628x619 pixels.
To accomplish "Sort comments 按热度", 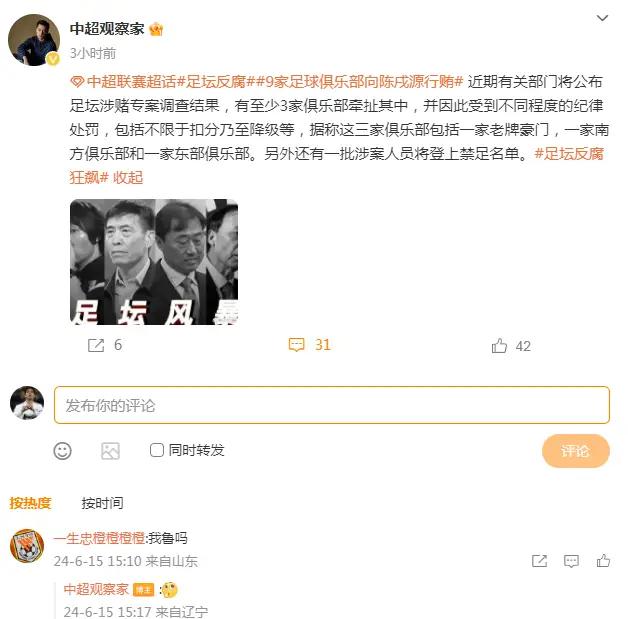I will click(31, 503).
